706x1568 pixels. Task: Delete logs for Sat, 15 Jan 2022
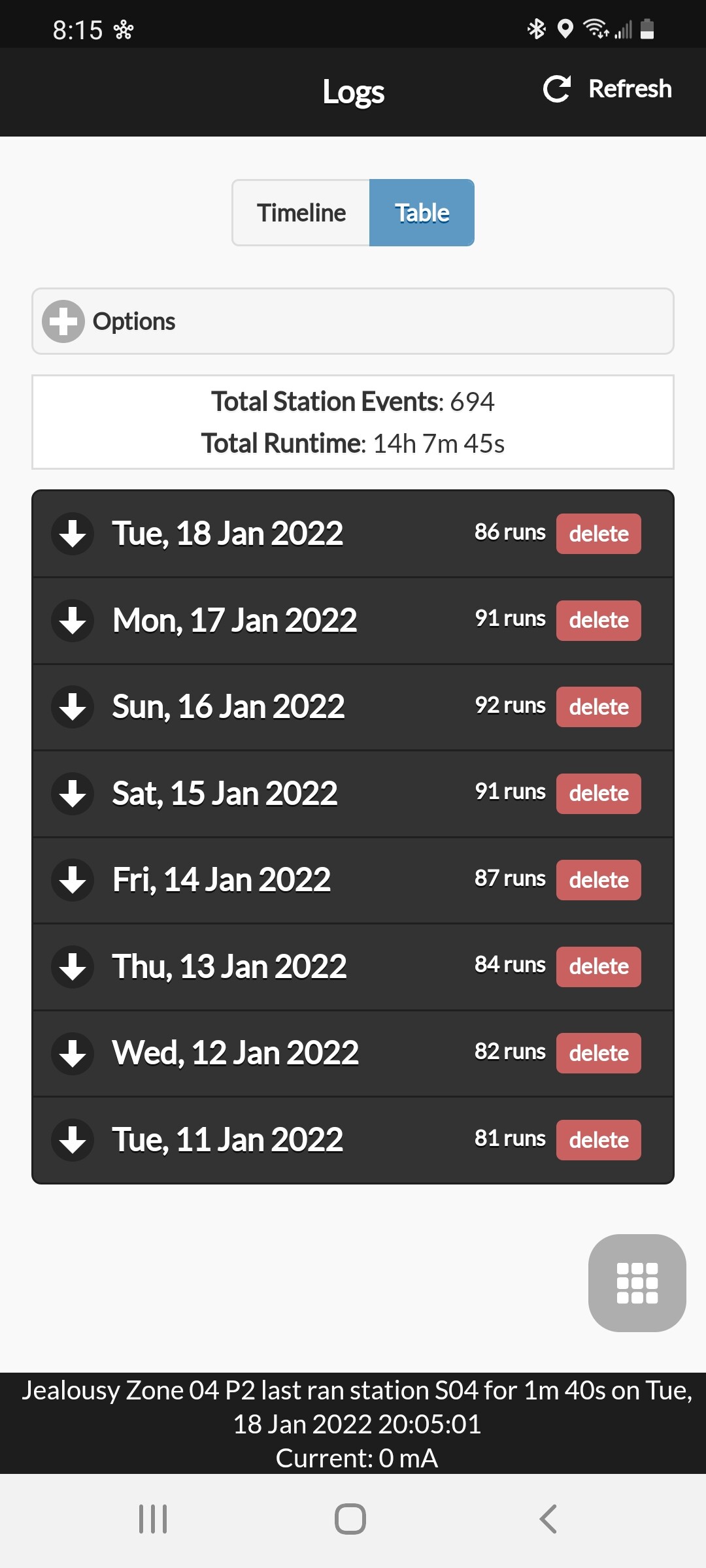point(598,794)
